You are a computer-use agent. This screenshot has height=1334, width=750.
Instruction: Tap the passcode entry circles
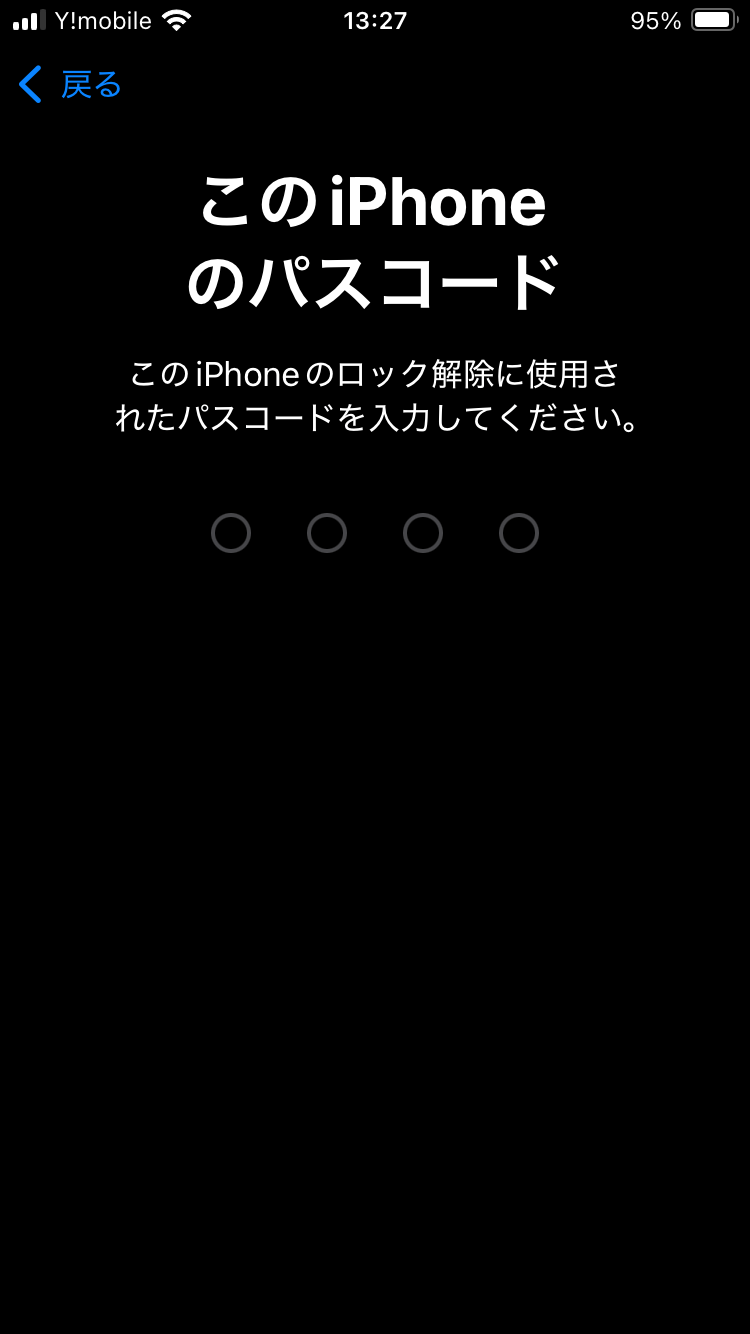pos(375,533)
